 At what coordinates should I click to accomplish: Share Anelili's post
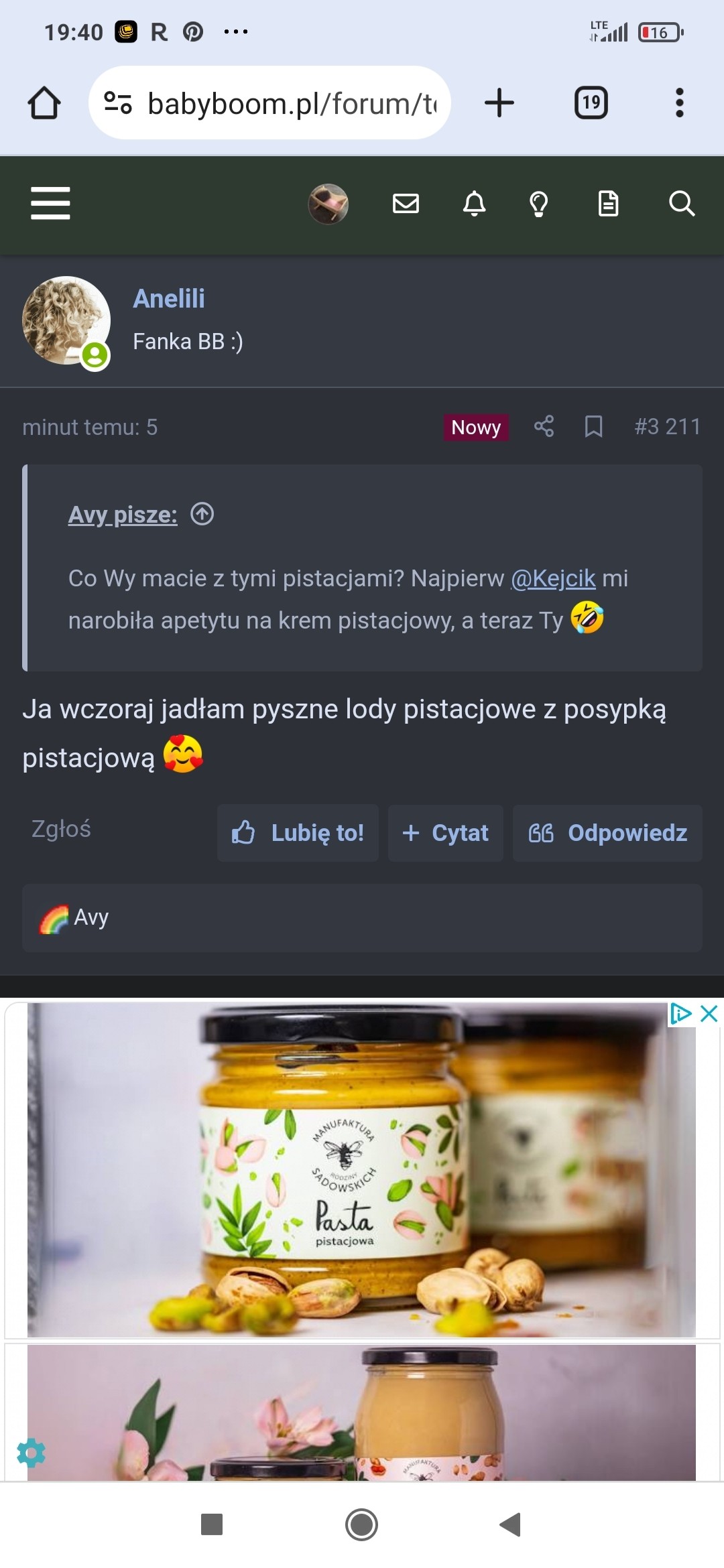tap(544, 426)
